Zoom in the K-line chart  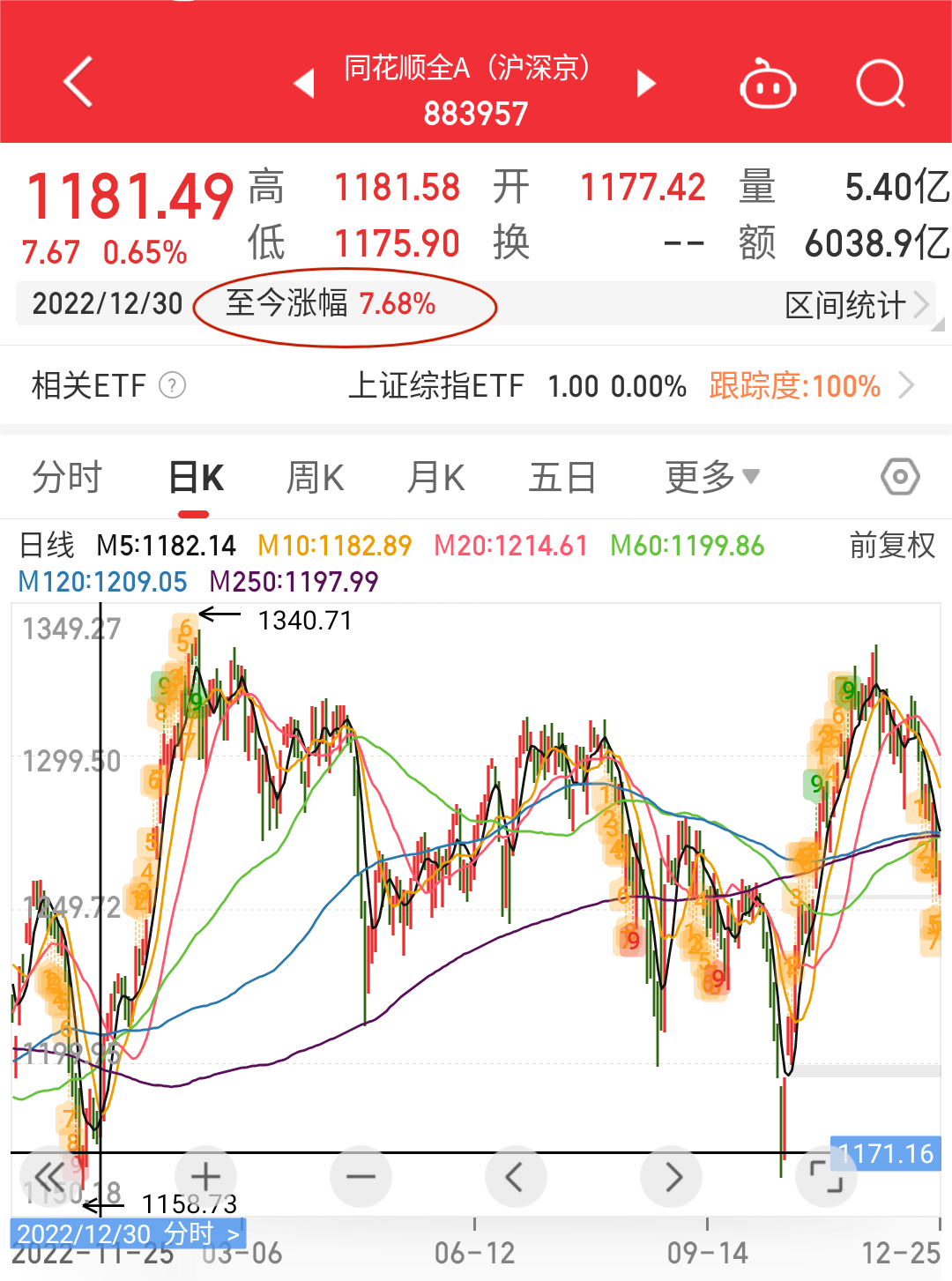pyautogui.click(x=205, y=1176)
